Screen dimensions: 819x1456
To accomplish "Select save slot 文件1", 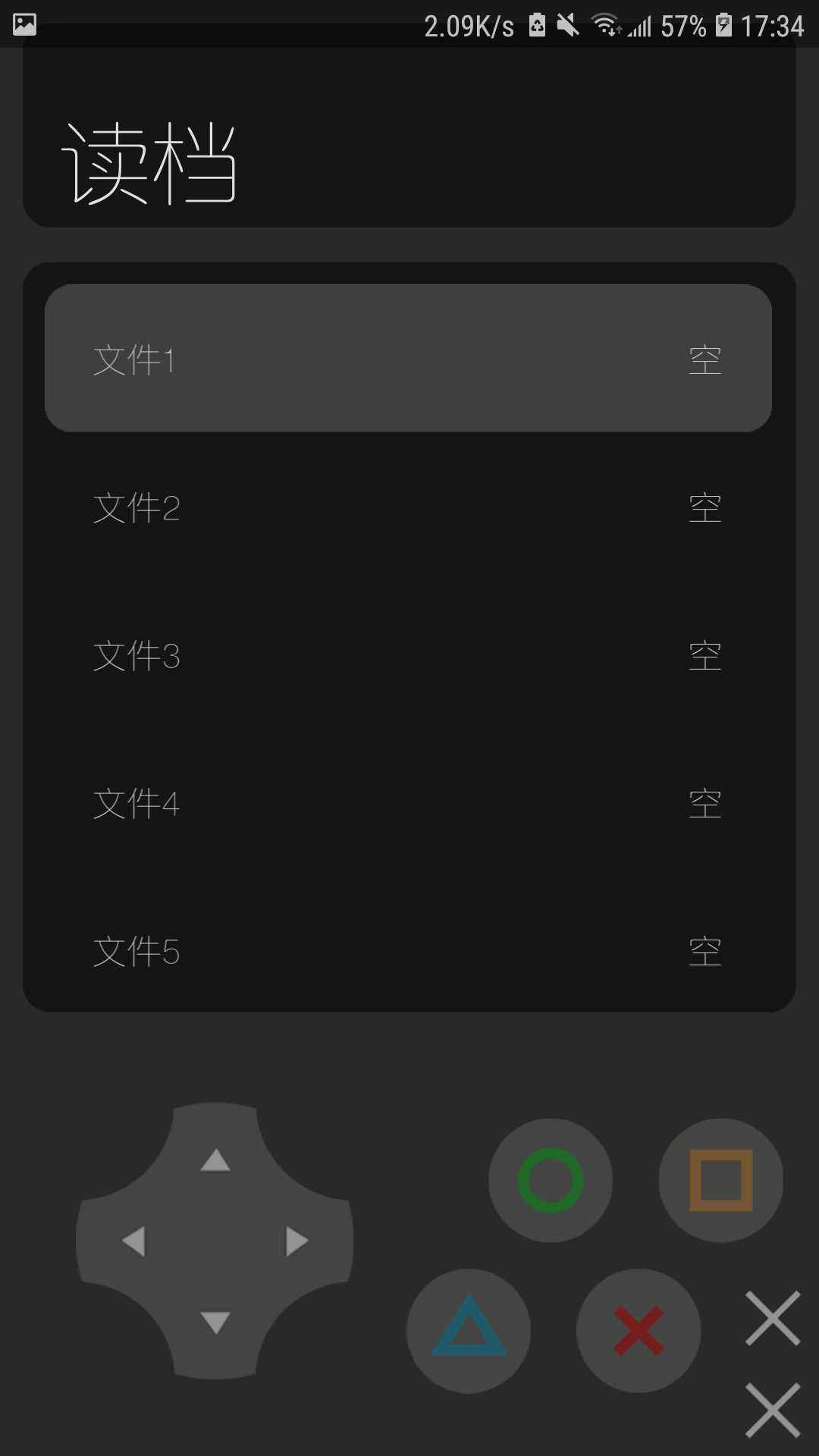I will click(x=408, y=359).
